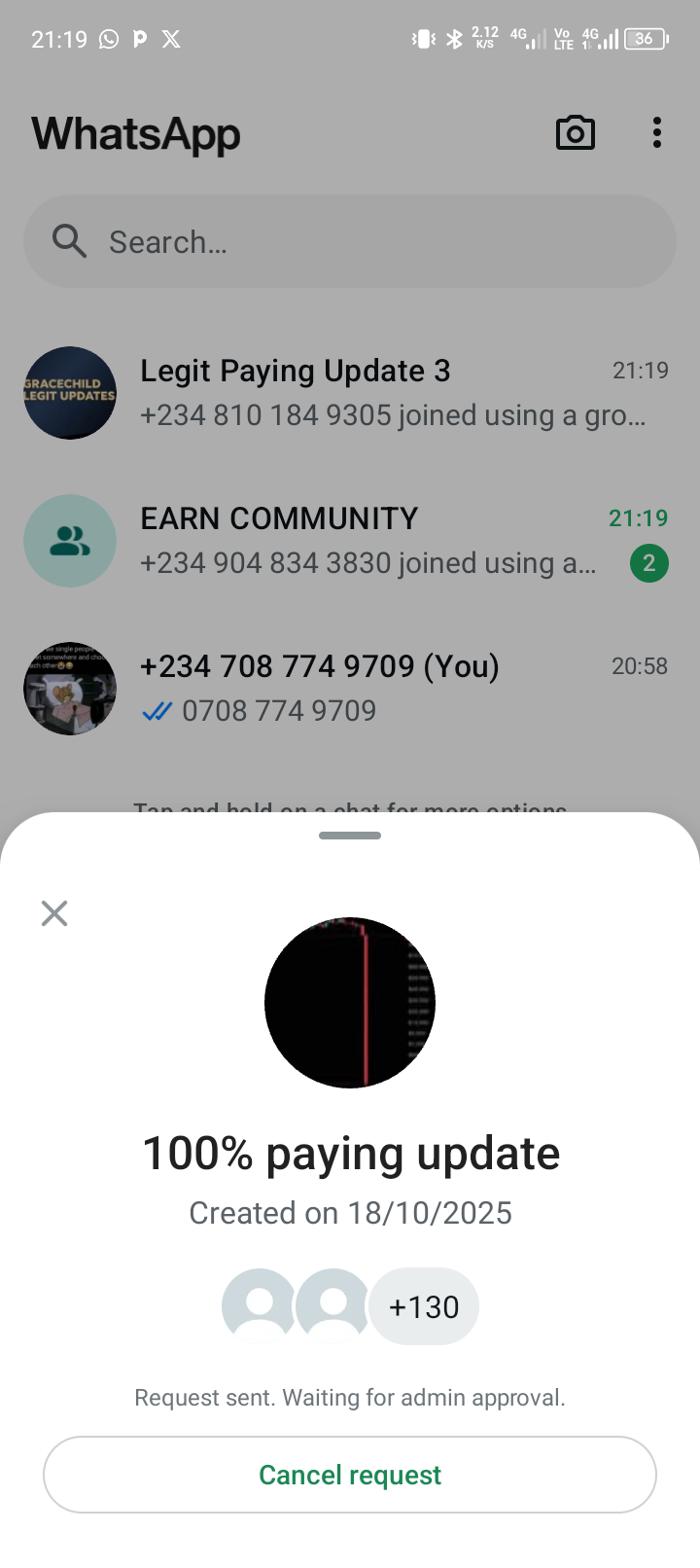Viewport: 700px width, 1568px height.
Task: Tap the Search field
Action: pos(350,241)
